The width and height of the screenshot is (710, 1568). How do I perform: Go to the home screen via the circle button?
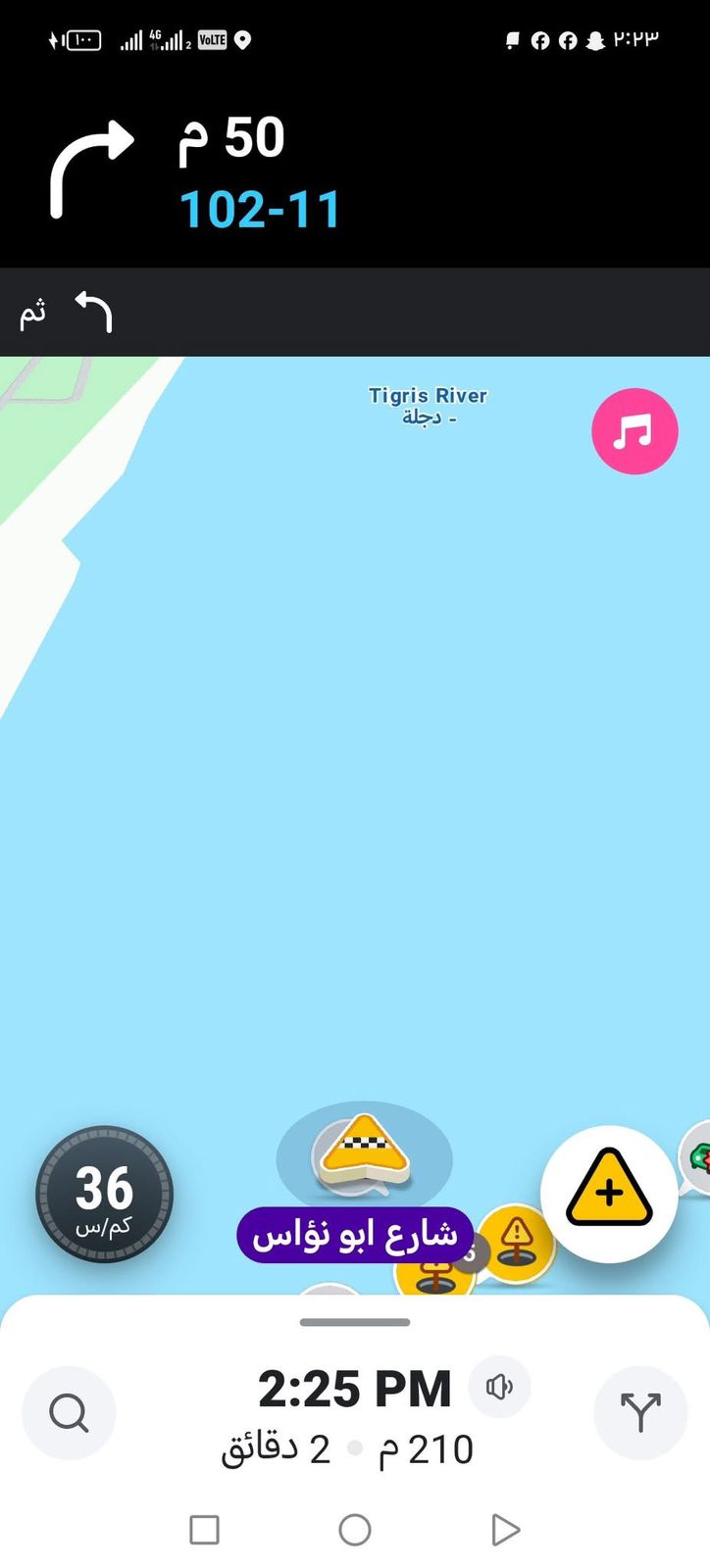pyautogui.click(x=355, y=1530)
